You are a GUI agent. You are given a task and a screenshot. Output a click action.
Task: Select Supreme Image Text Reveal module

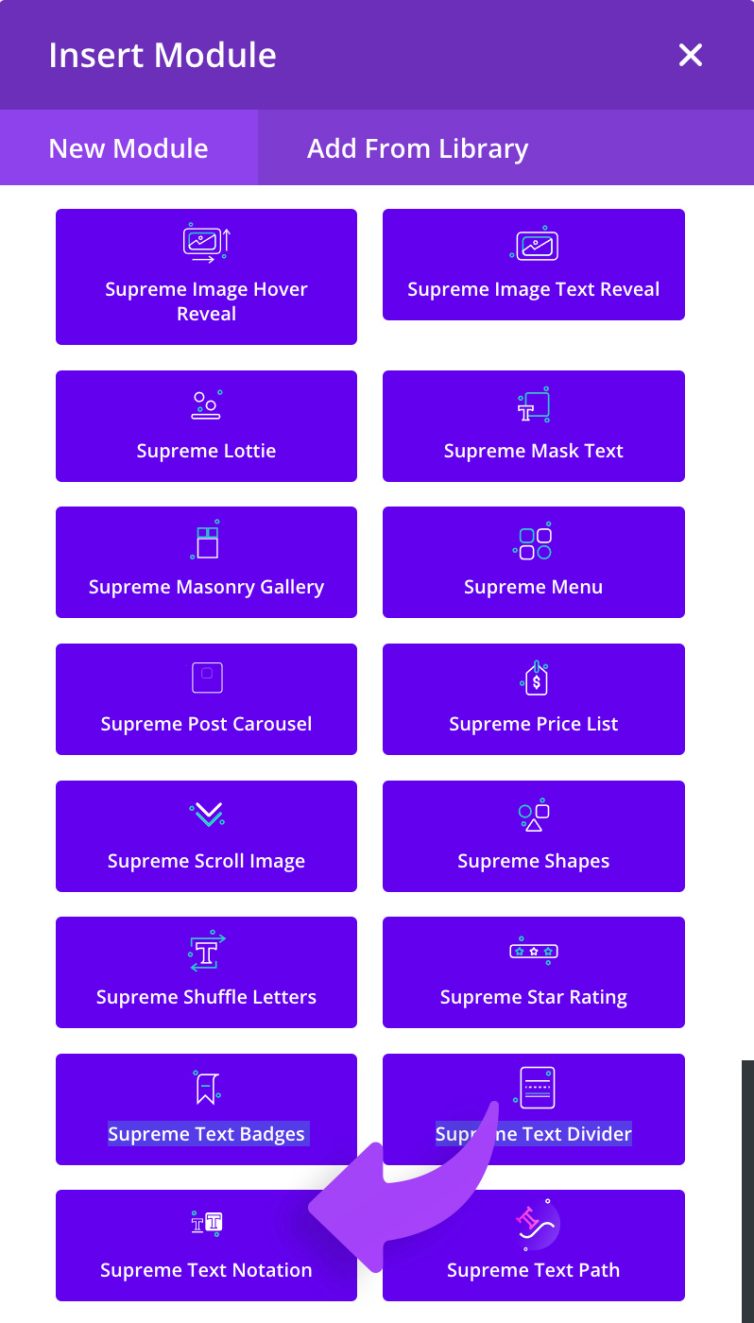533,265
